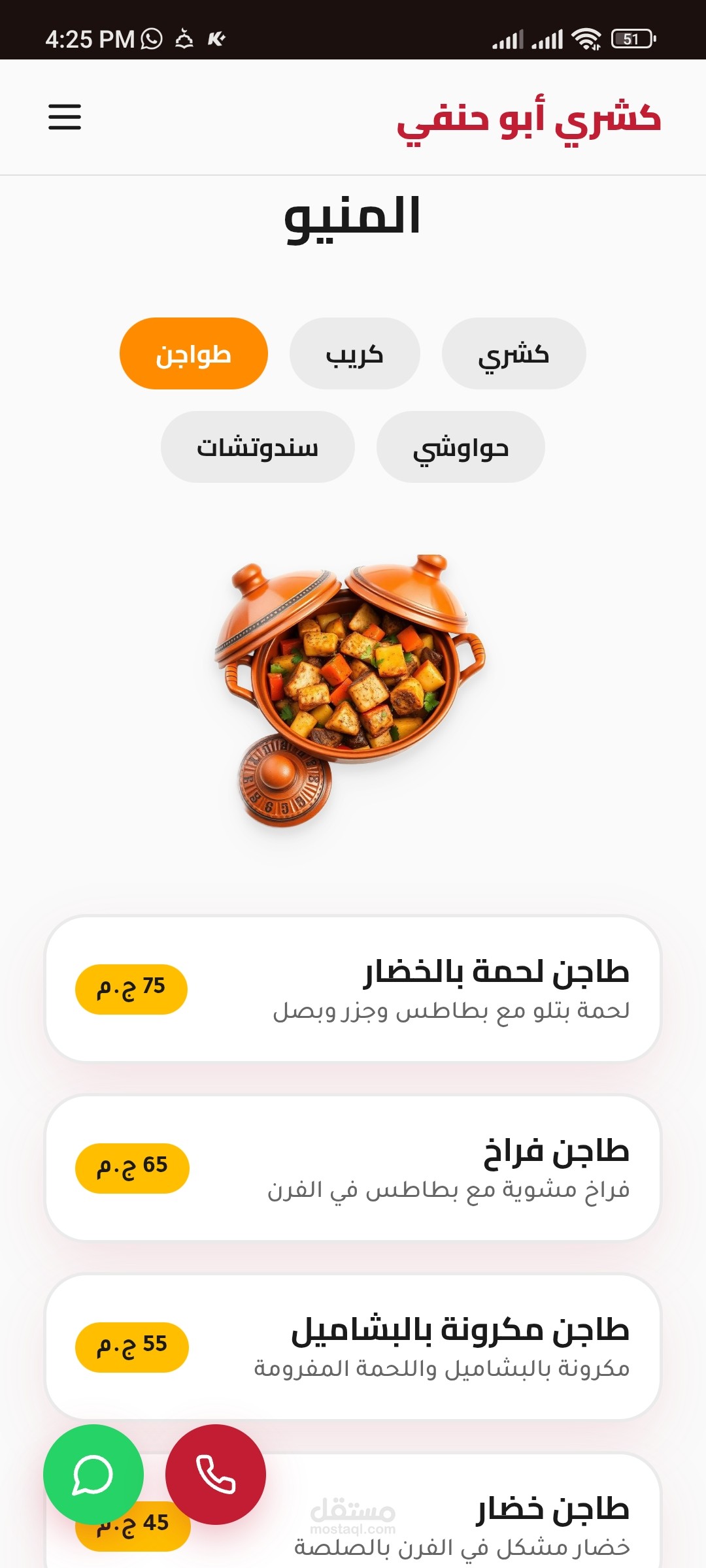The width and height of the screenshot is (706, 1568).
Task: Open the سندوتشات category
Action: 258,448
